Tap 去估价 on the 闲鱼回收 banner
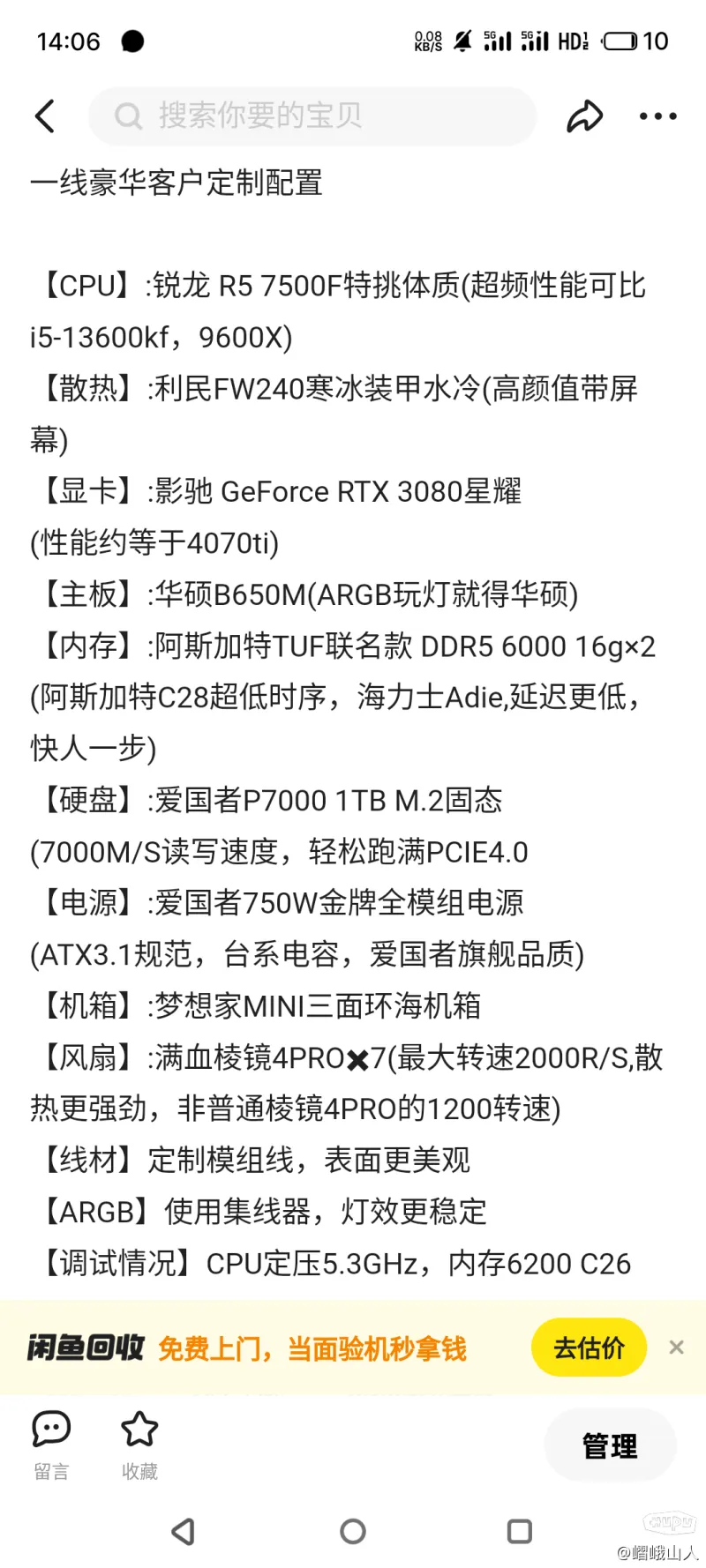Image resolution: width=706 pixels, height=1568 pixels. click(x=589, y=1348)
